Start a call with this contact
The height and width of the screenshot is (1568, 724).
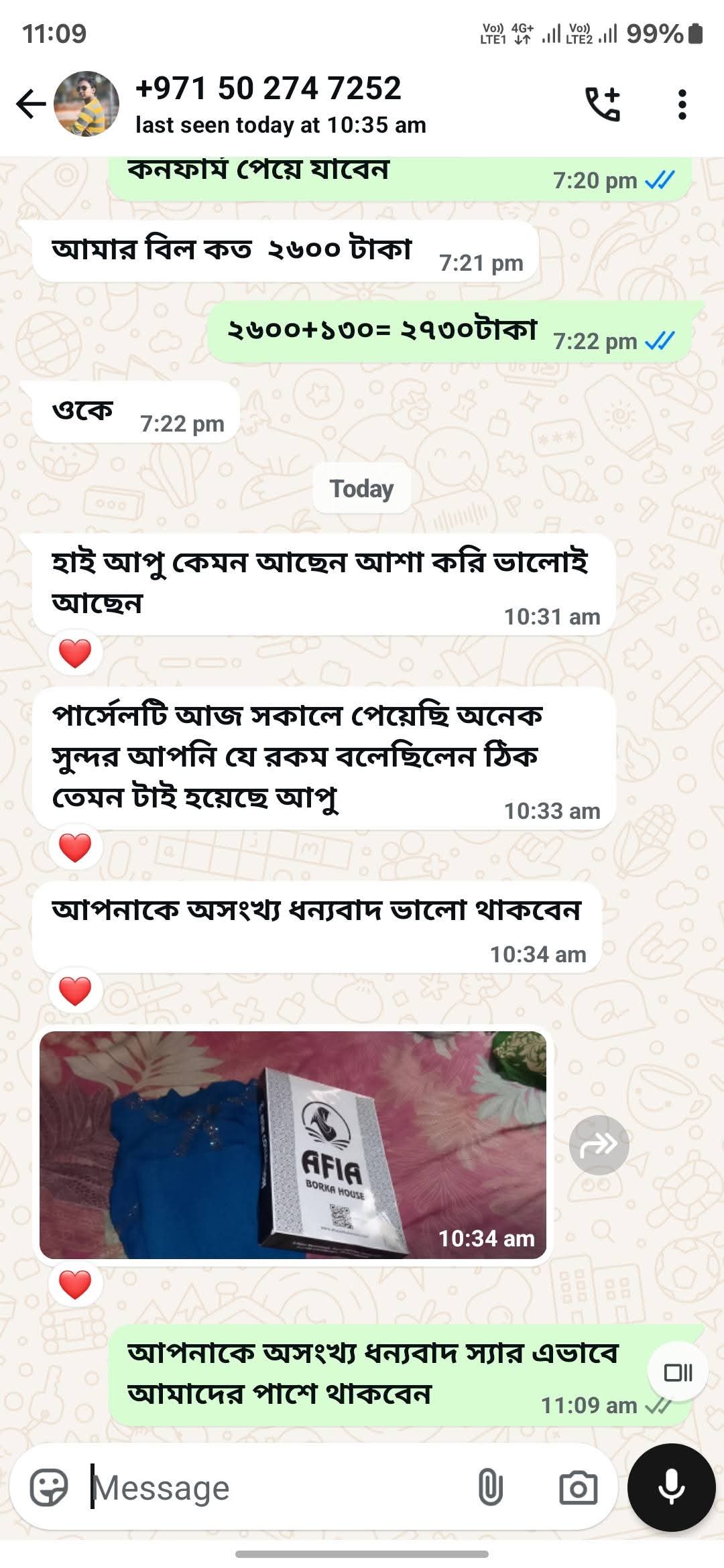[x=603, y=105]
